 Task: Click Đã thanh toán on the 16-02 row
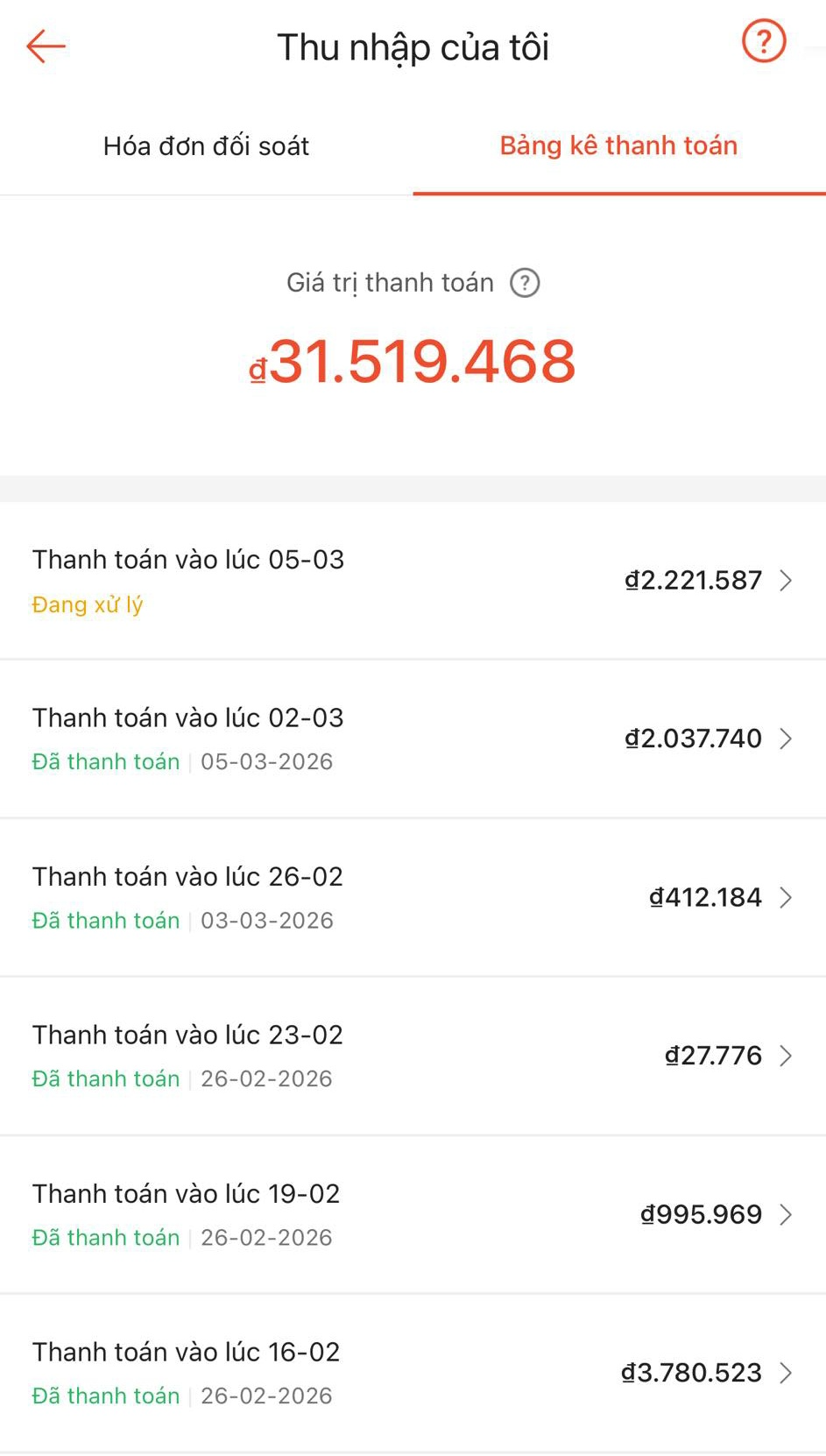[x=105, y=1396]
